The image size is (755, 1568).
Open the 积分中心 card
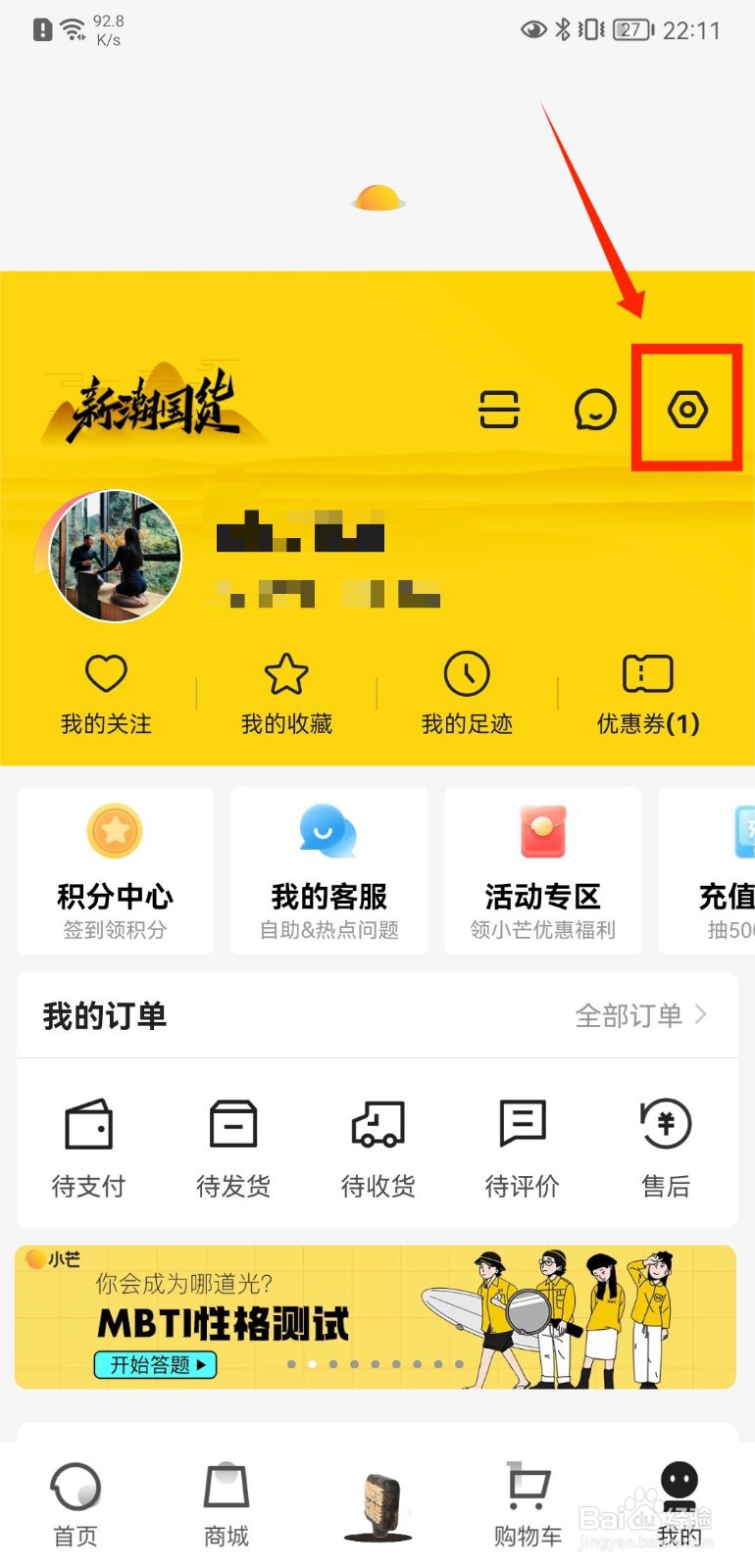pos(115,870)
